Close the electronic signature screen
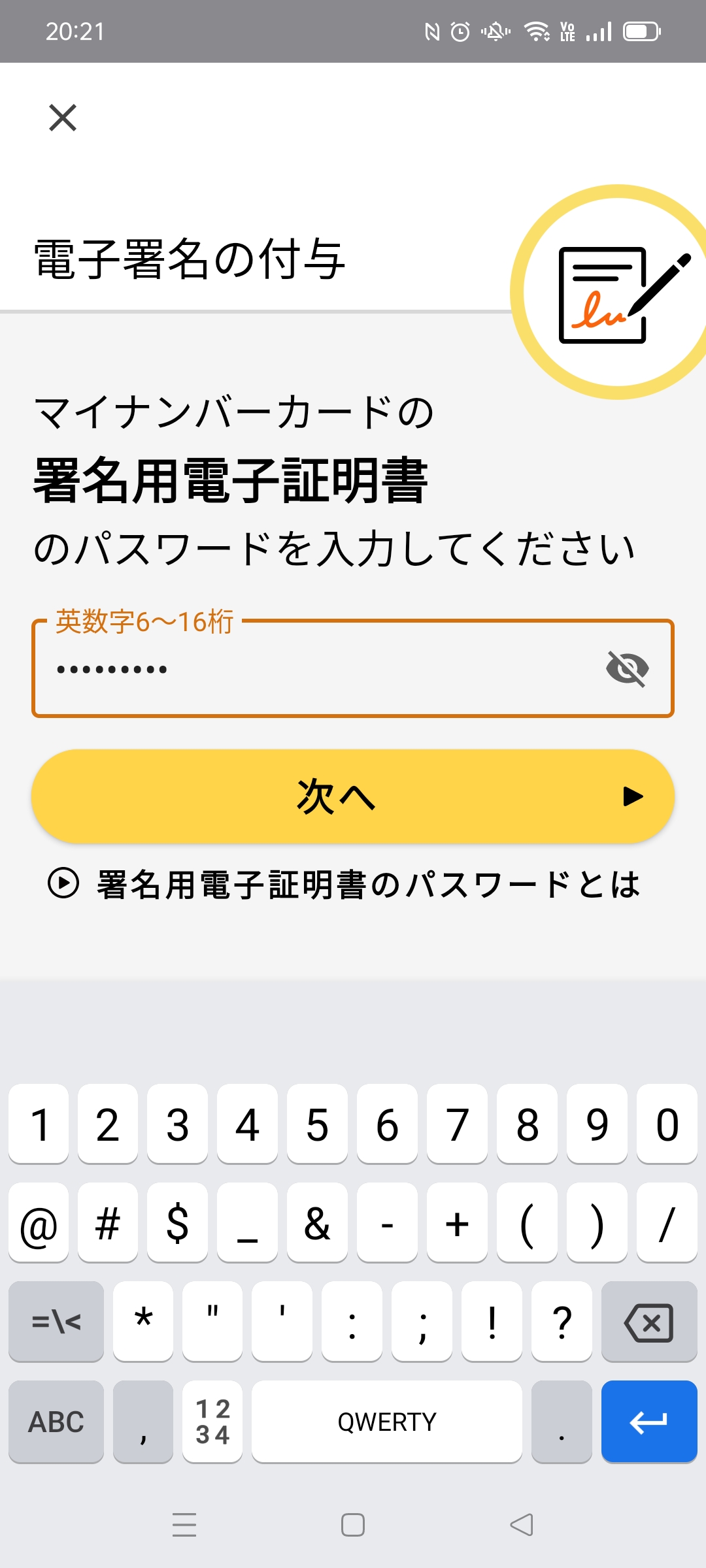Image resolution: width=706 pixels, height=1568 pixels. [63, 118]
